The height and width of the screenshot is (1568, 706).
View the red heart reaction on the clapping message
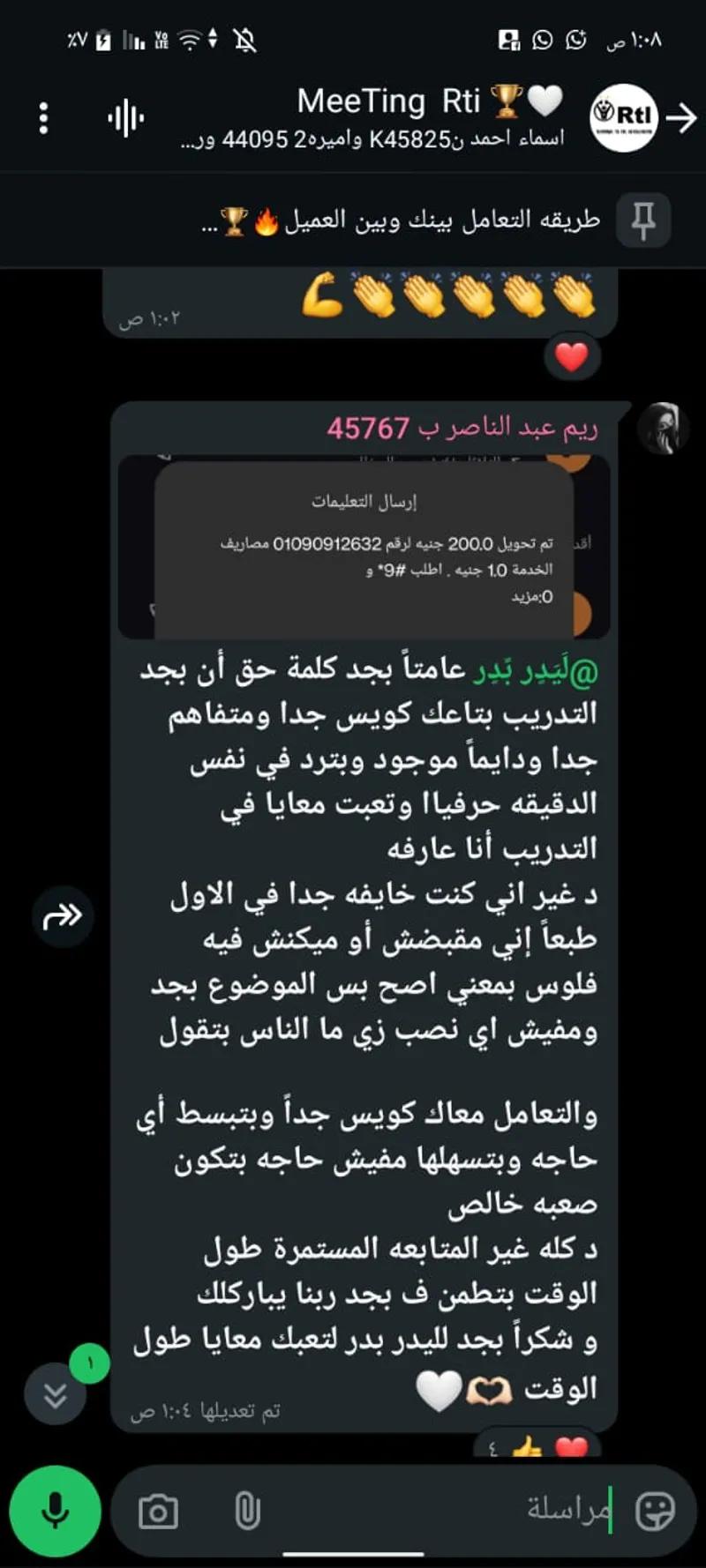(x=572, y=356)
